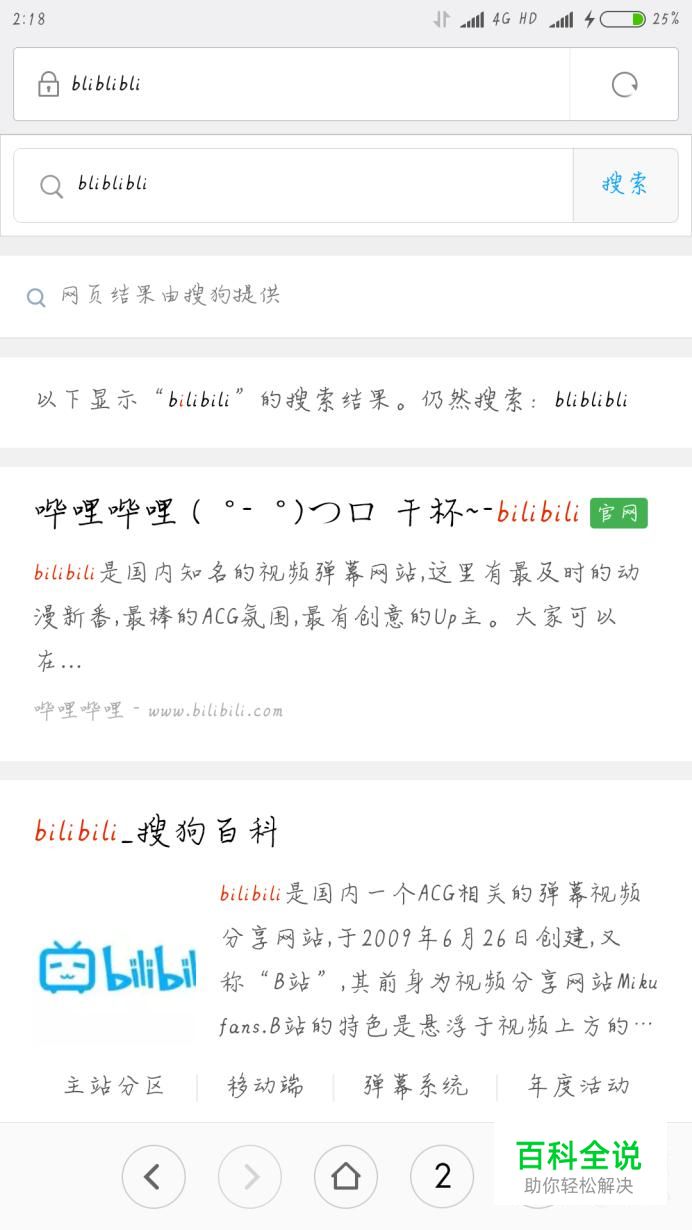Open the tab switcher showing 2
Image resolution: width=692 pixels, height=1230 pixels.
tap(442, 1177)
